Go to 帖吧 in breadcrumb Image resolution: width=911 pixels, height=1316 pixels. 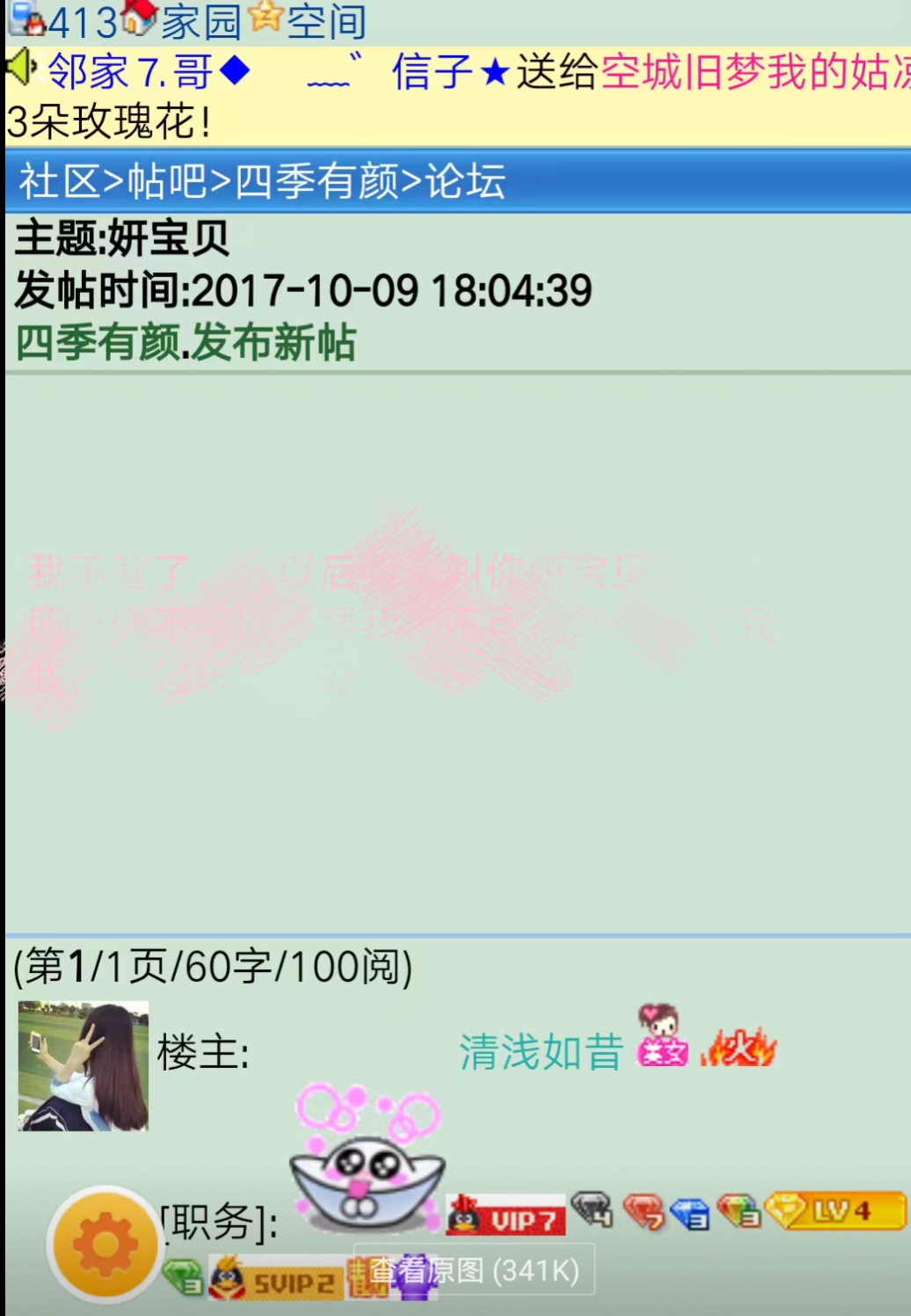click(167, 182)
